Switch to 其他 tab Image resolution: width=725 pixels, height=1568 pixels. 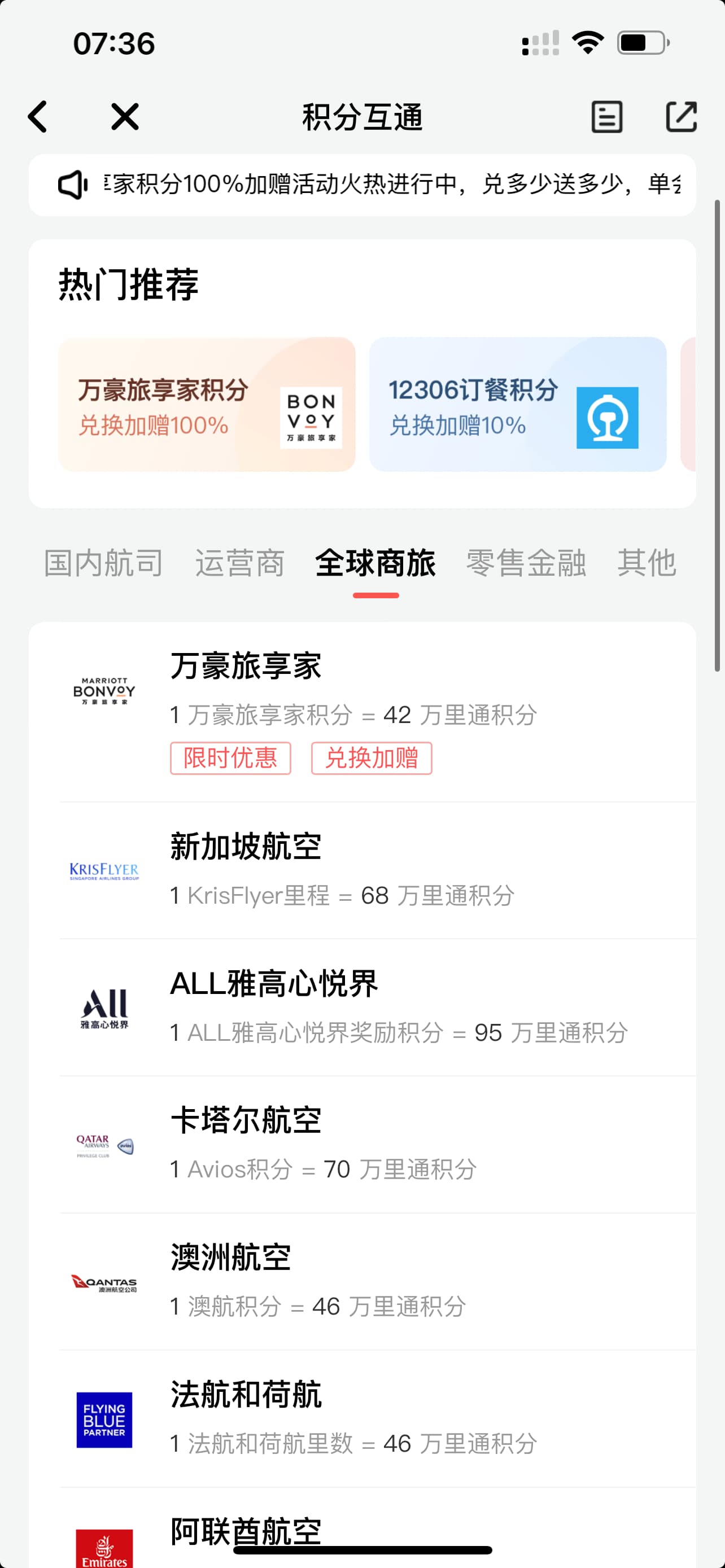click(647, 562)
